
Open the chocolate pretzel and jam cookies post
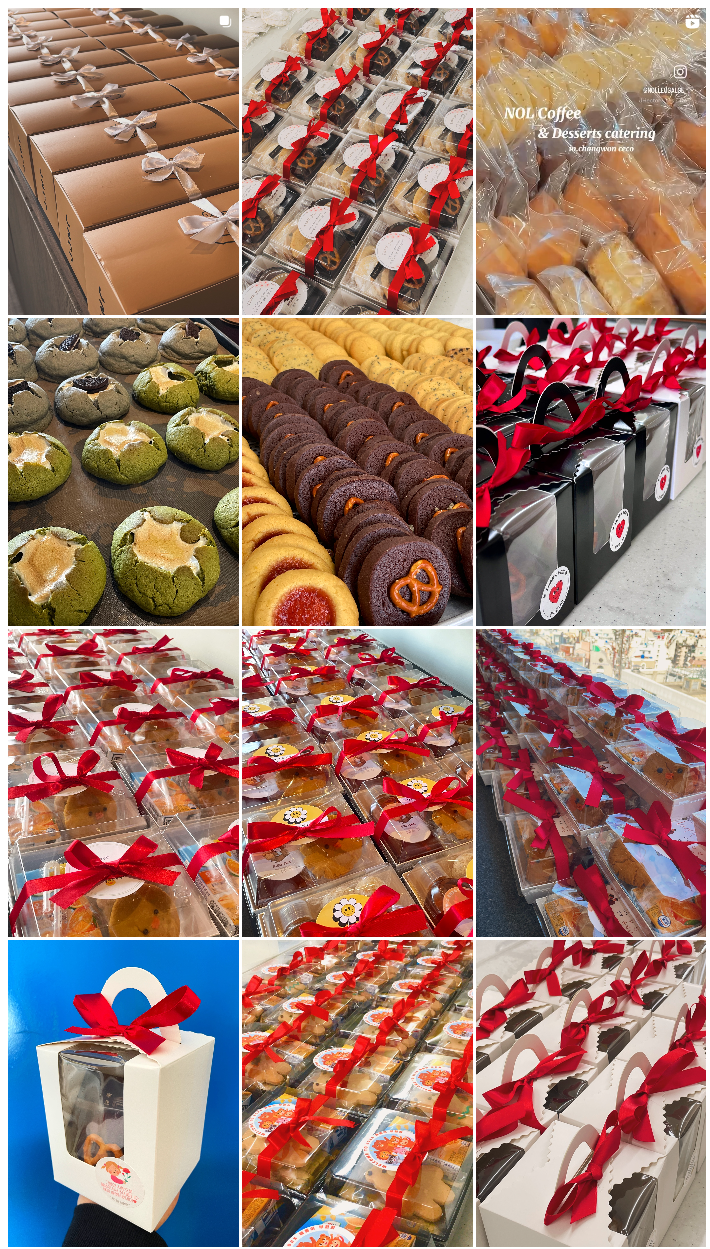click(x=357, y=472)
